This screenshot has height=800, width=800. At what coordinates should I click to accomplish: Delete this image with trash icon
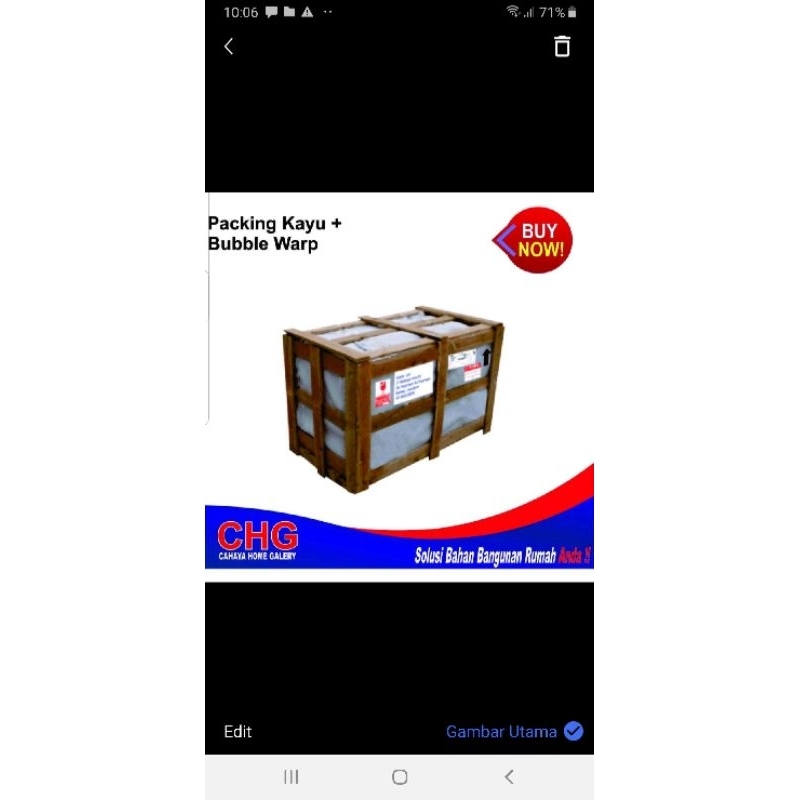pyautogui.click(x=562, y=46)
